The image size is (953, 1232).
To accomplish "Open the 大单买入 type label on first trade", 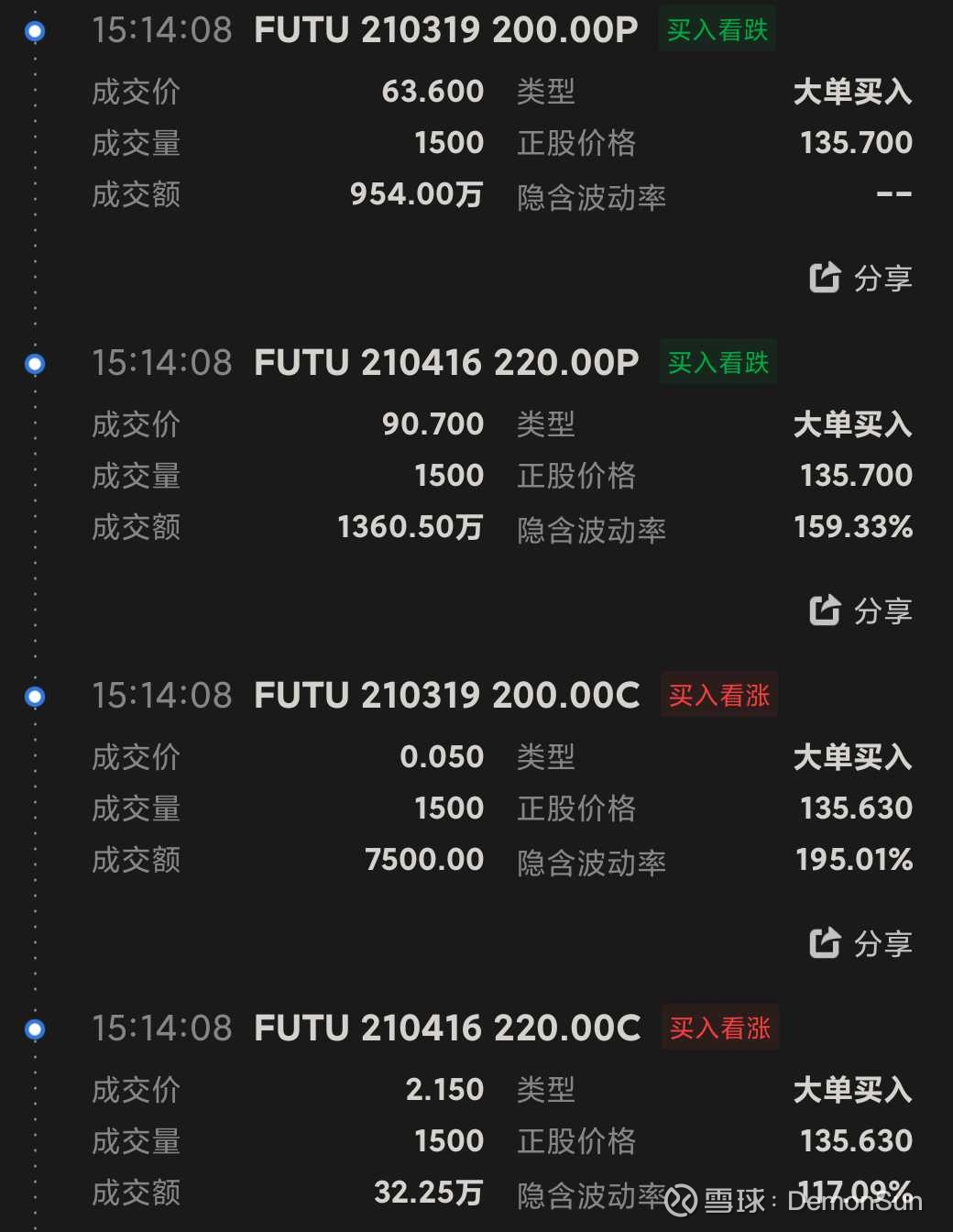I will coord(851,91).
